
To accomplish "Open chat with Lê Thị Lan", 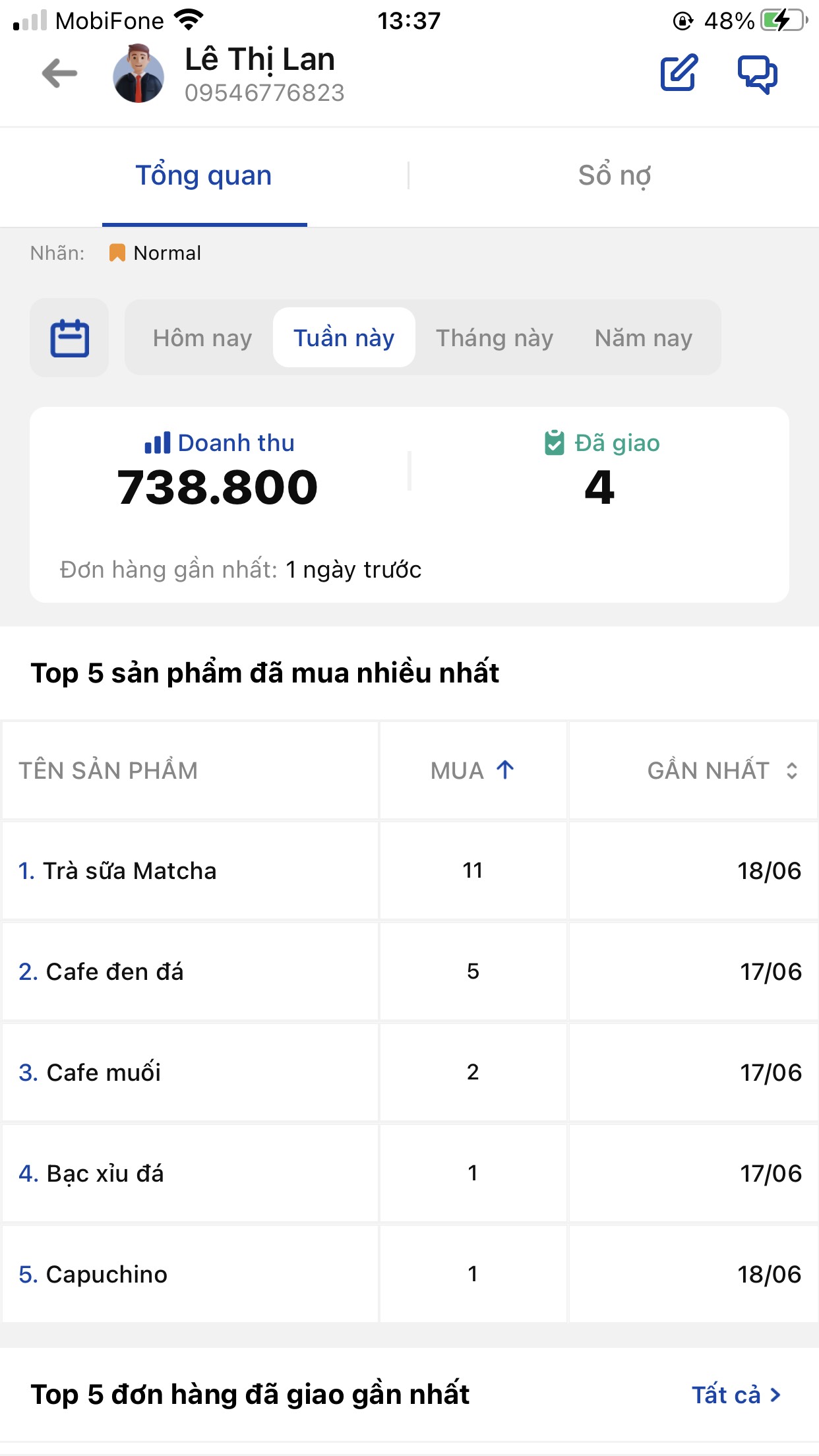I will coord(757,73).
